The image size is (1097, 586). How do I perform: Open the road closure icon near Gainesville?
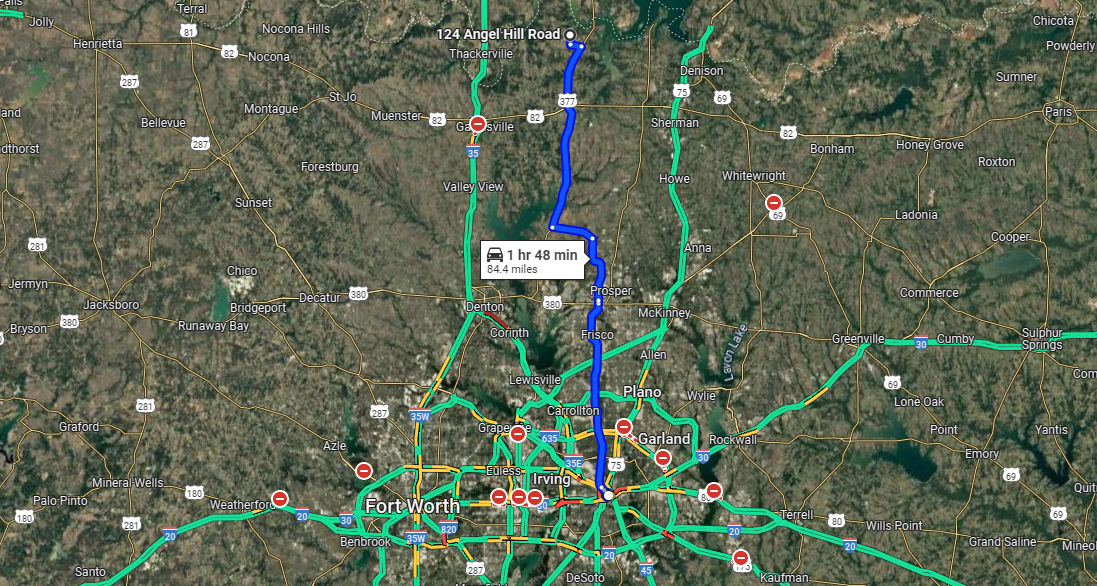tap(478, 124)
